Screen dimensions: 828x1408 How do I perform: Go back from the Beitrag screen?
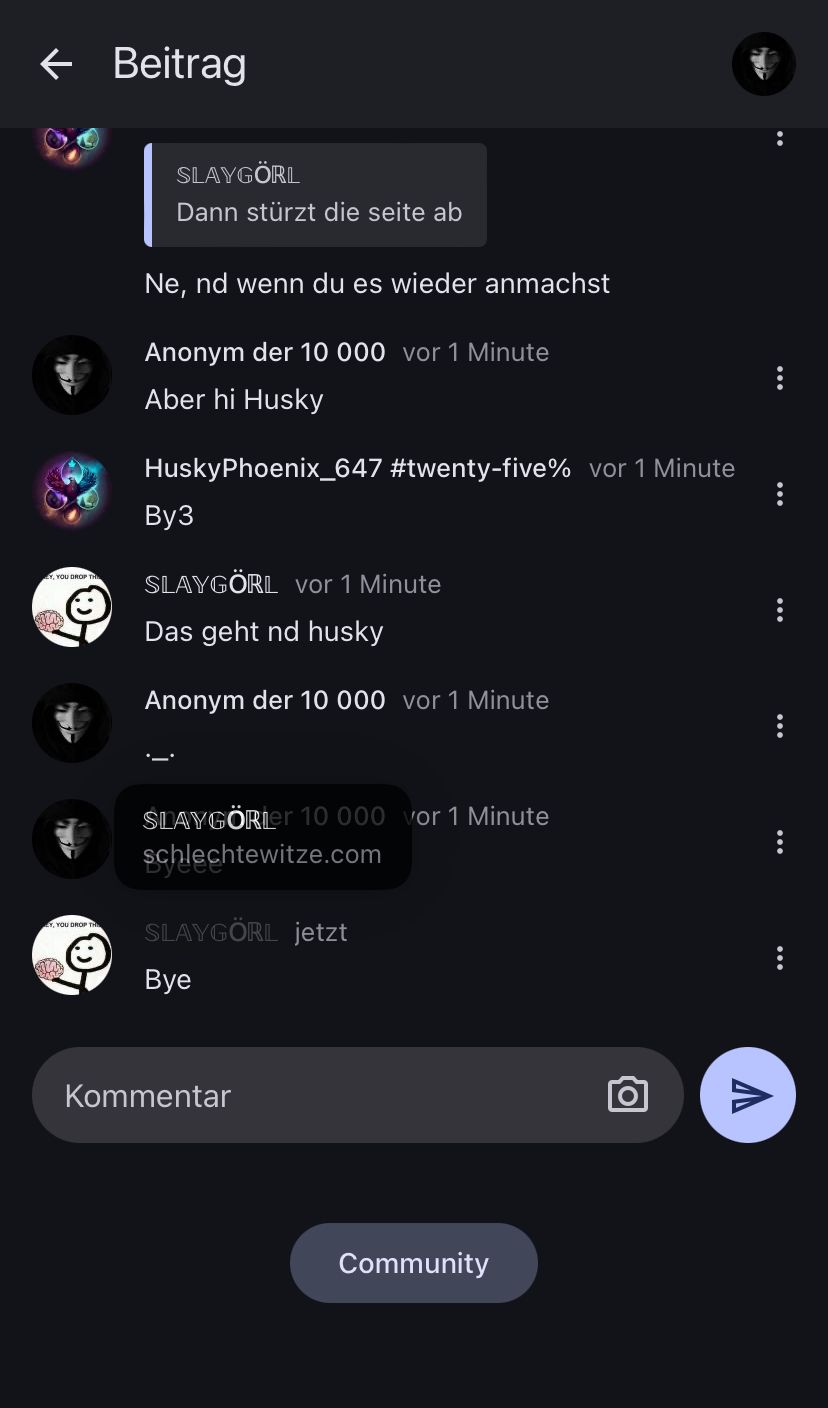point(56,65)
